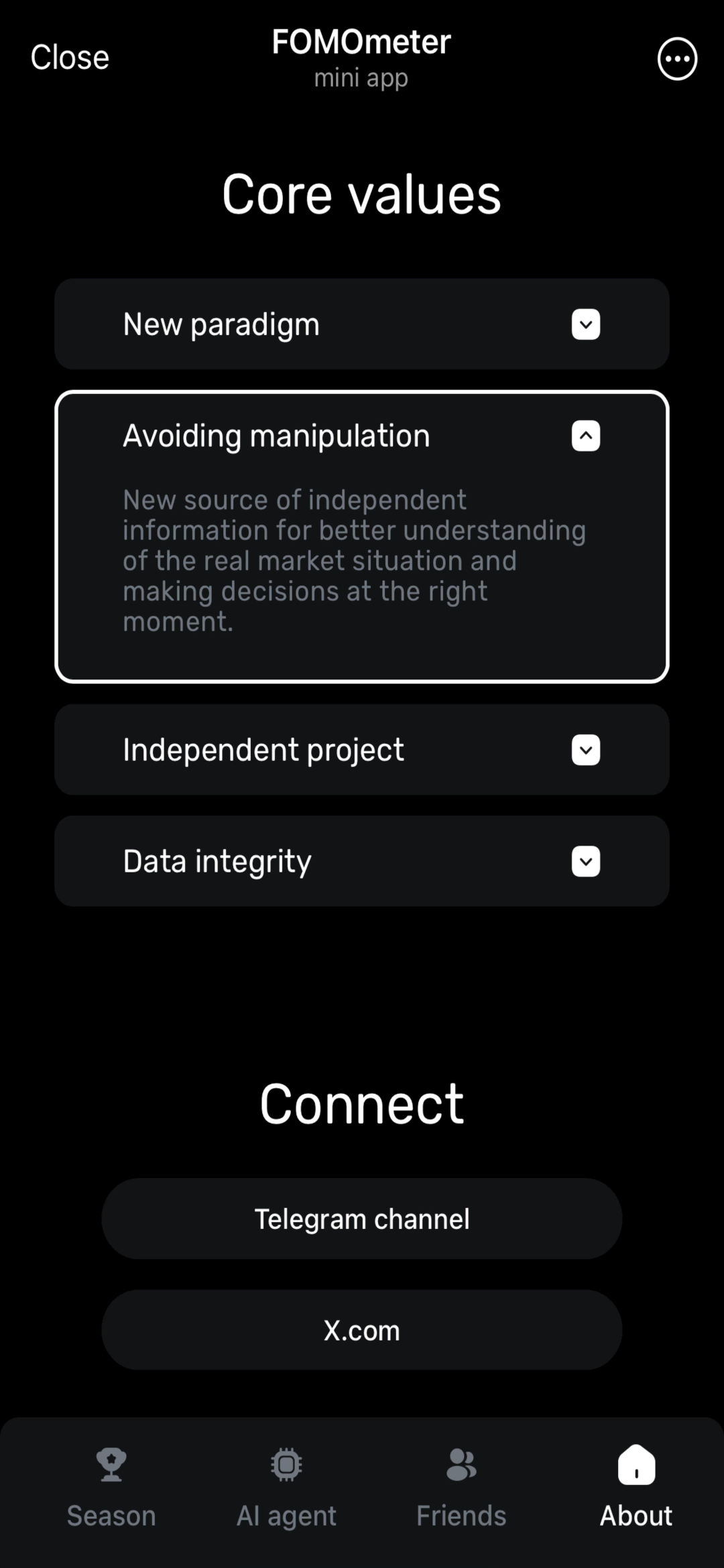Expand the Independent project section
The image size is (724, 1568).
click(585, 750)
